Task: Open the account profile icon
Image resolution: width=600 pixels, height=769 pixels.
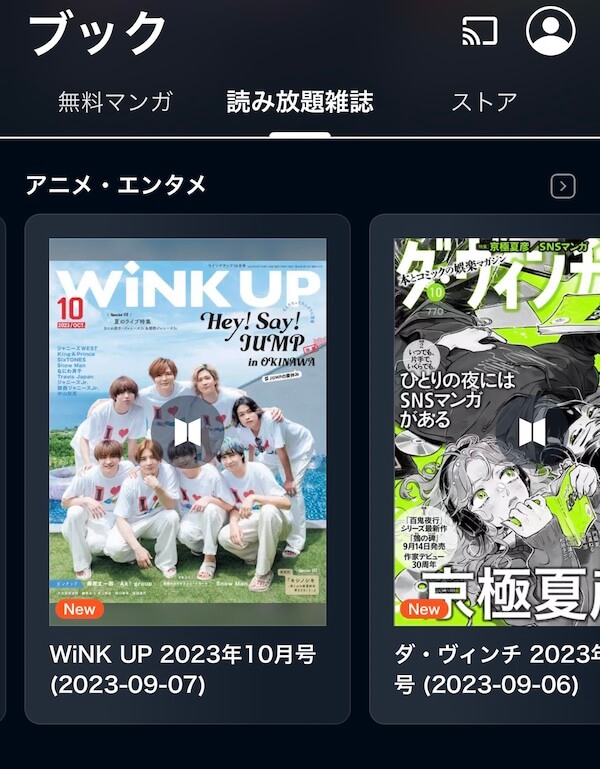Action: (x=551, y=31)
